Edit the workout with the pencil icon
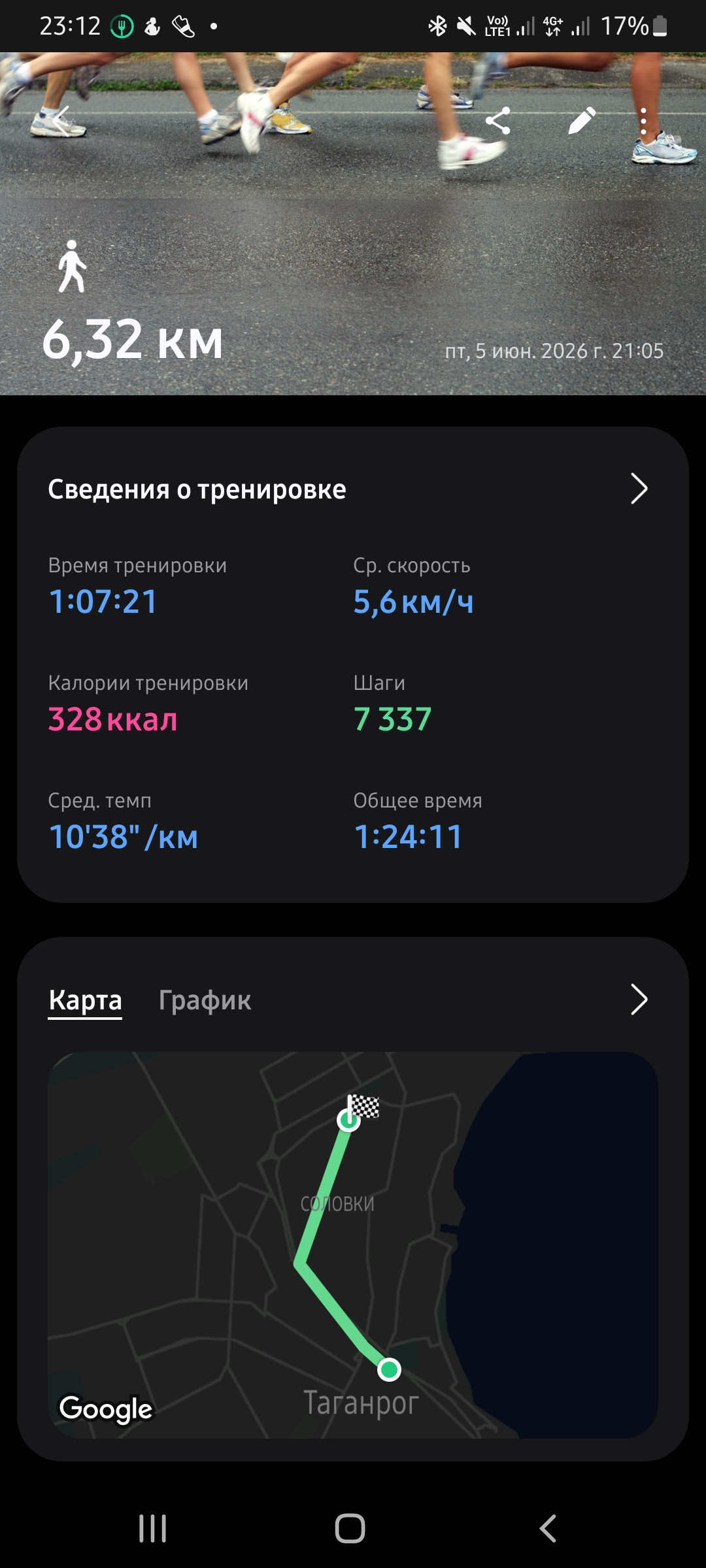 [581, 121]
